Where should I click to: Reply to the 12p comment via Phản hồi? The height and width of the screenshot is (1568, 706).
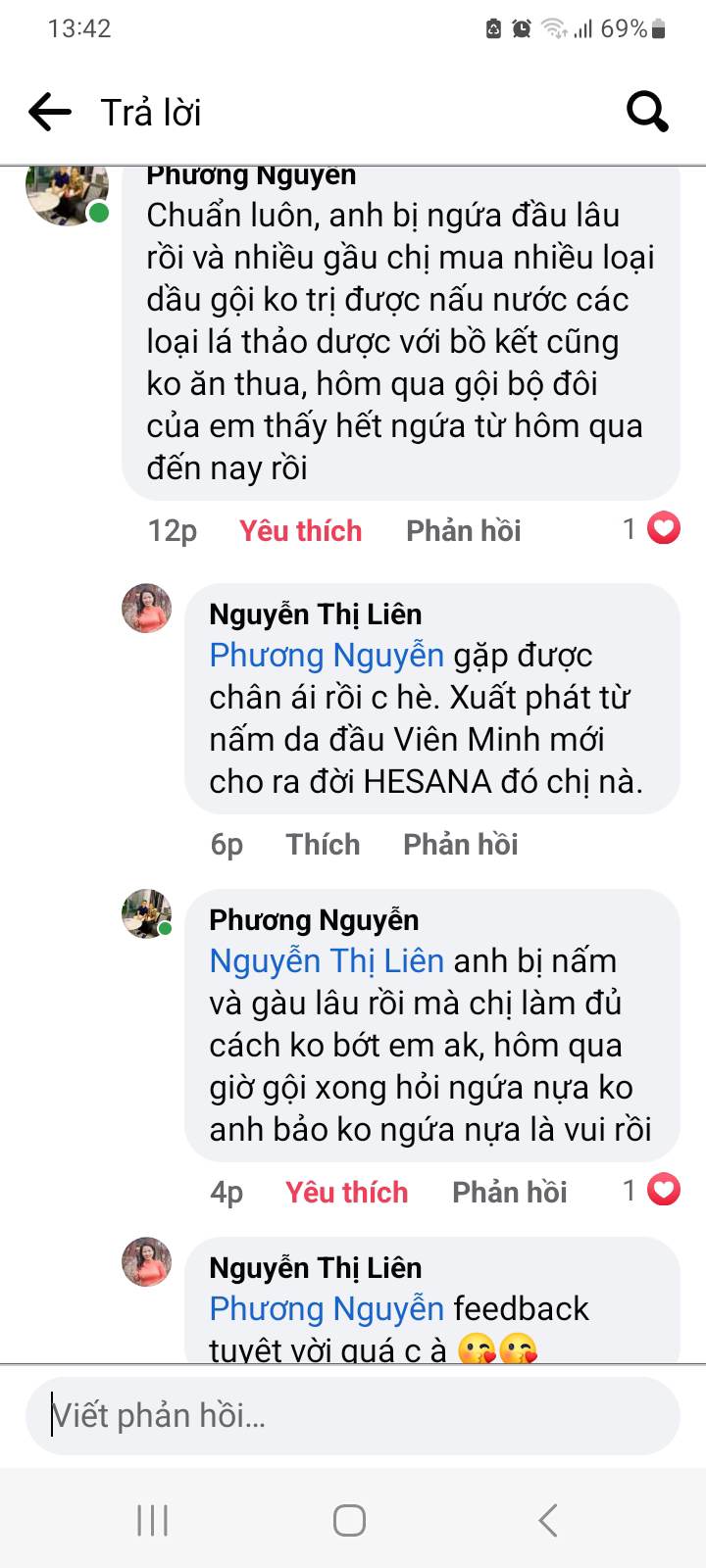463,531
